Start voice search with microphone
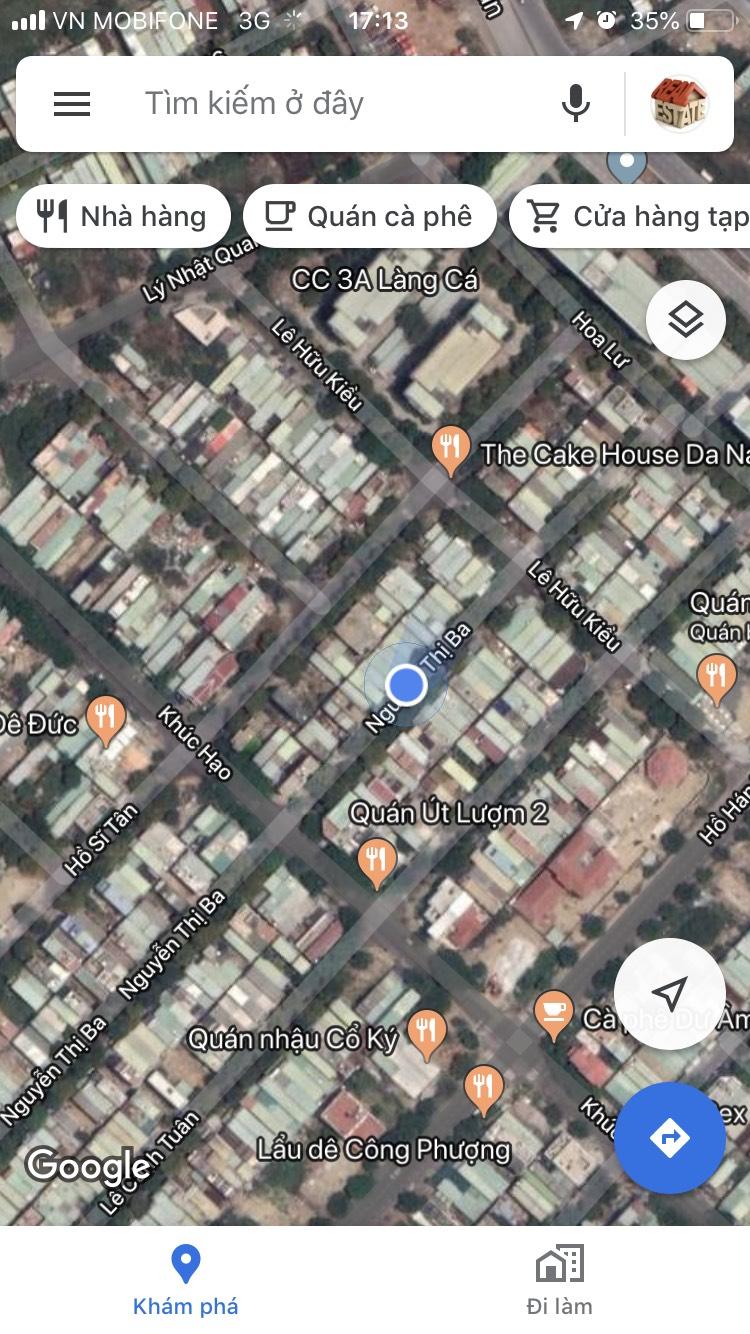750x1334 pixels. (x=575, y=103)
